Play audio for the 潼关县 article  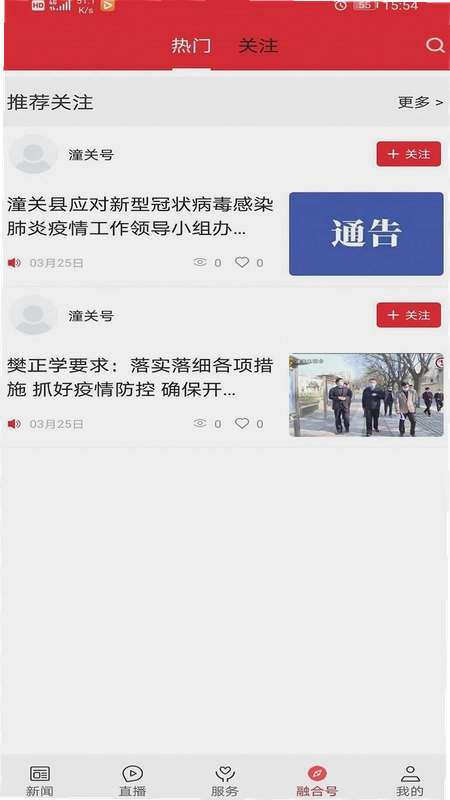pos(14,263)
